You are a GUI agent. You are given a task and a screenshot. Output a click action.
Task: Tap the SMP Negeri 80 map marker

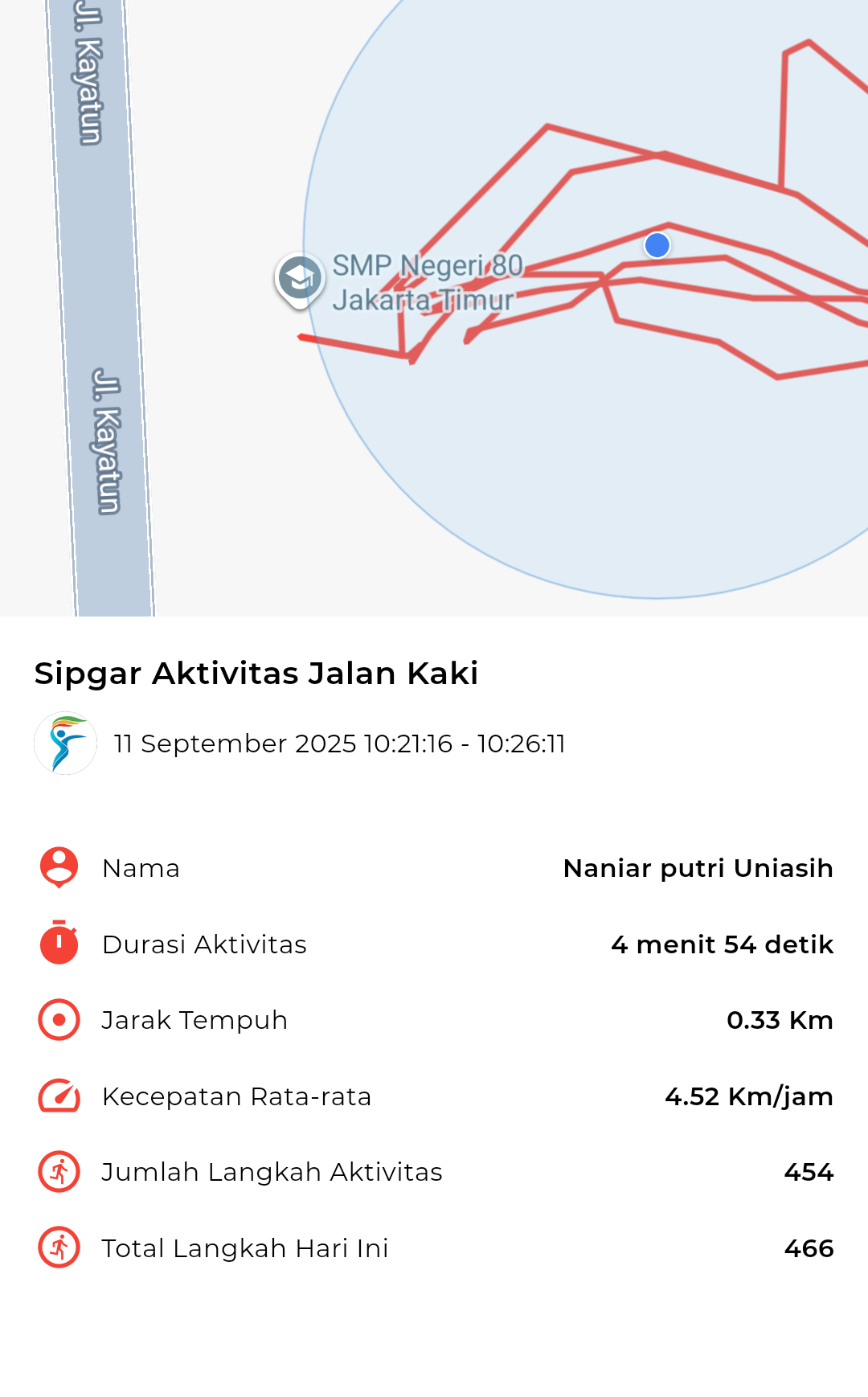pos(300,281)
